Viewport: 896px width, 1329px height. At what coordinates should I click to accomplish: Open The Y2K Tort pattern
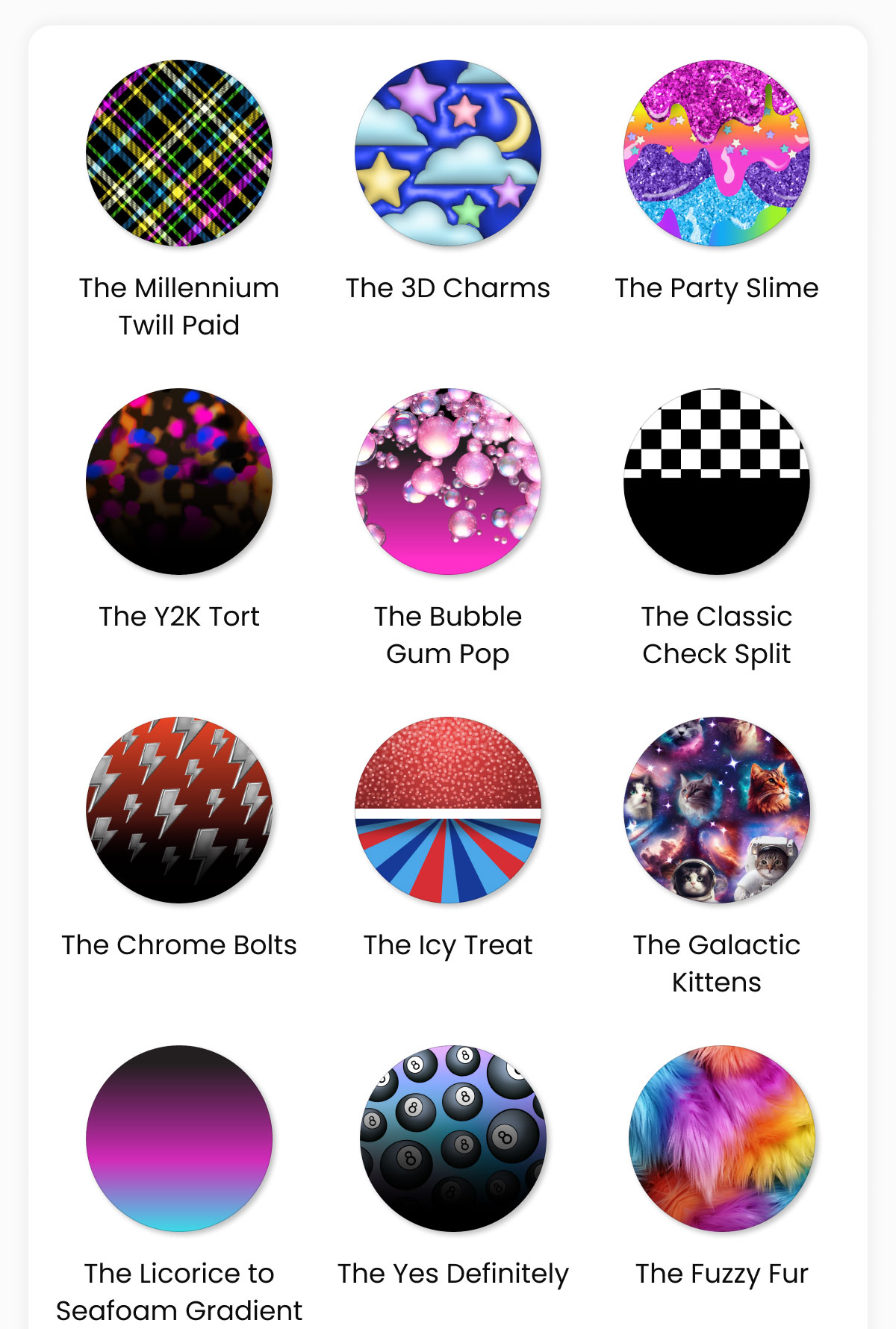179,482
